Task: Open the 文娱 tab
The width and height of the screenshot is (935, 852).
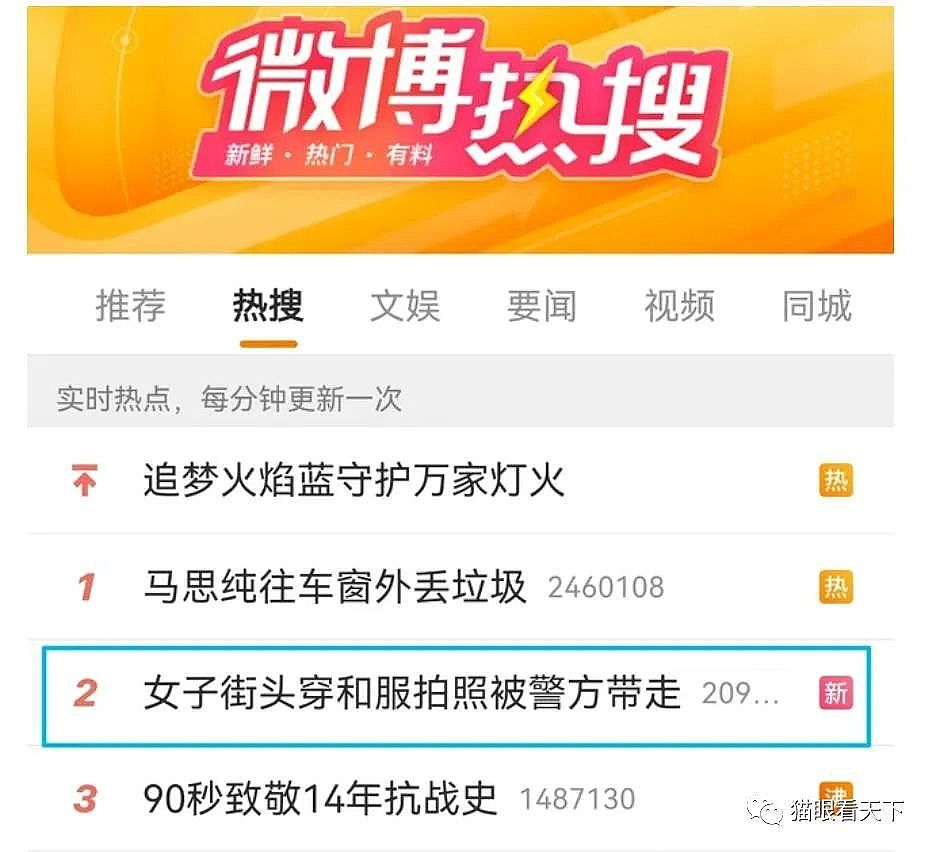Action: pyautogui.click(x=405, y=306)
